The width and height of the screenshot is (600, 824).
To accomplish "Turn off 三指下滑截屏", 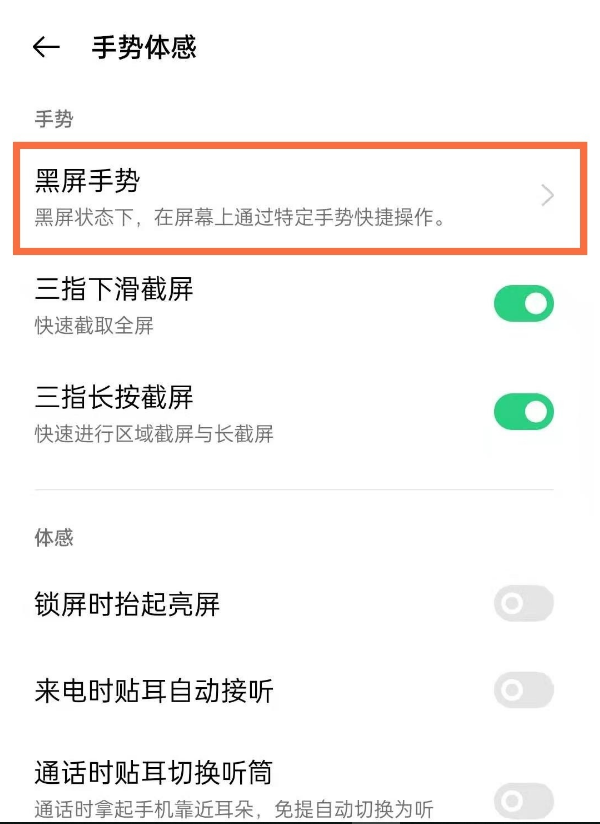I will 523,303.
